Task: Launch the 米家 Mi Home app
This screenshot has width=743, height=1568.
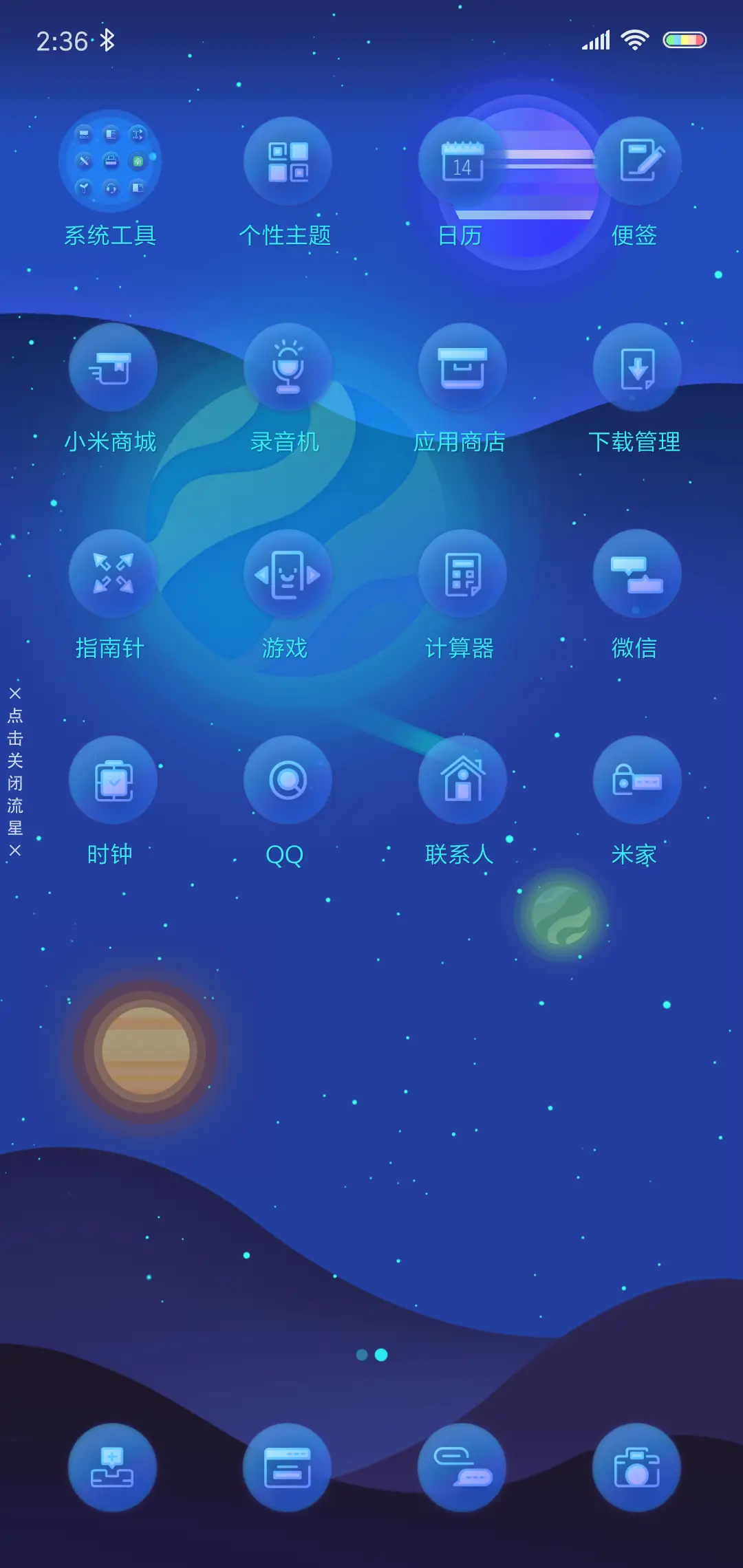Action: pyautogui.click(x=637, y=779)
